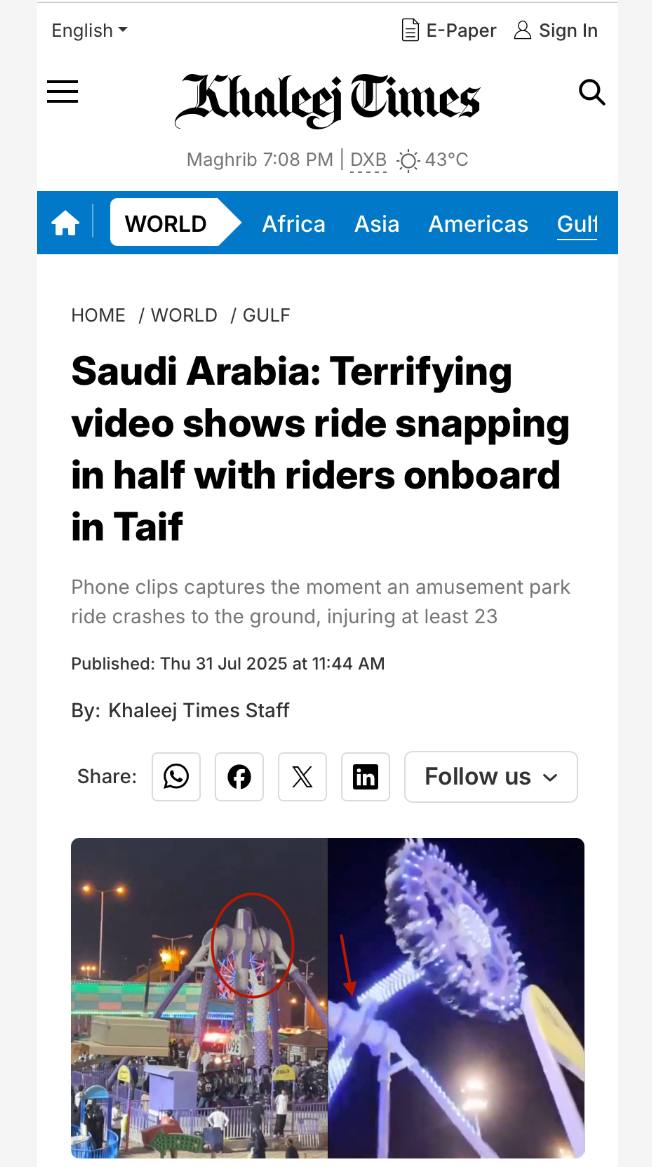Image resolution: width=652 pixels, height=1167 pixels.
Task: Tap WORLD in the breadcrumb
Action: (x=184, y=316)
